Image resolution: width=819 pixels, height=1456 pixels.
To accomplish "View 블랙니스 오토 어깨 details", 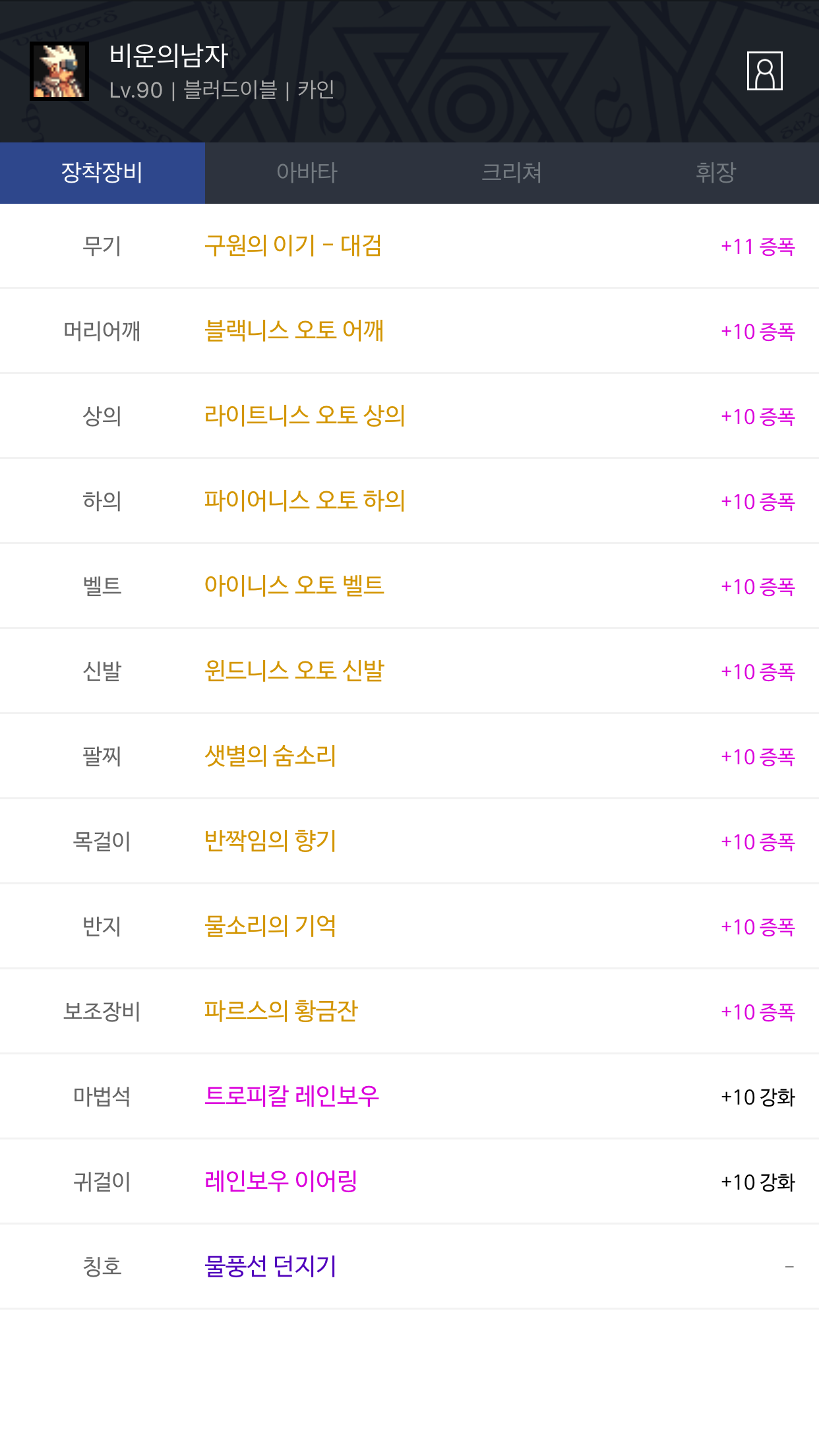I will pyautogui.click(x=294, y=330).
